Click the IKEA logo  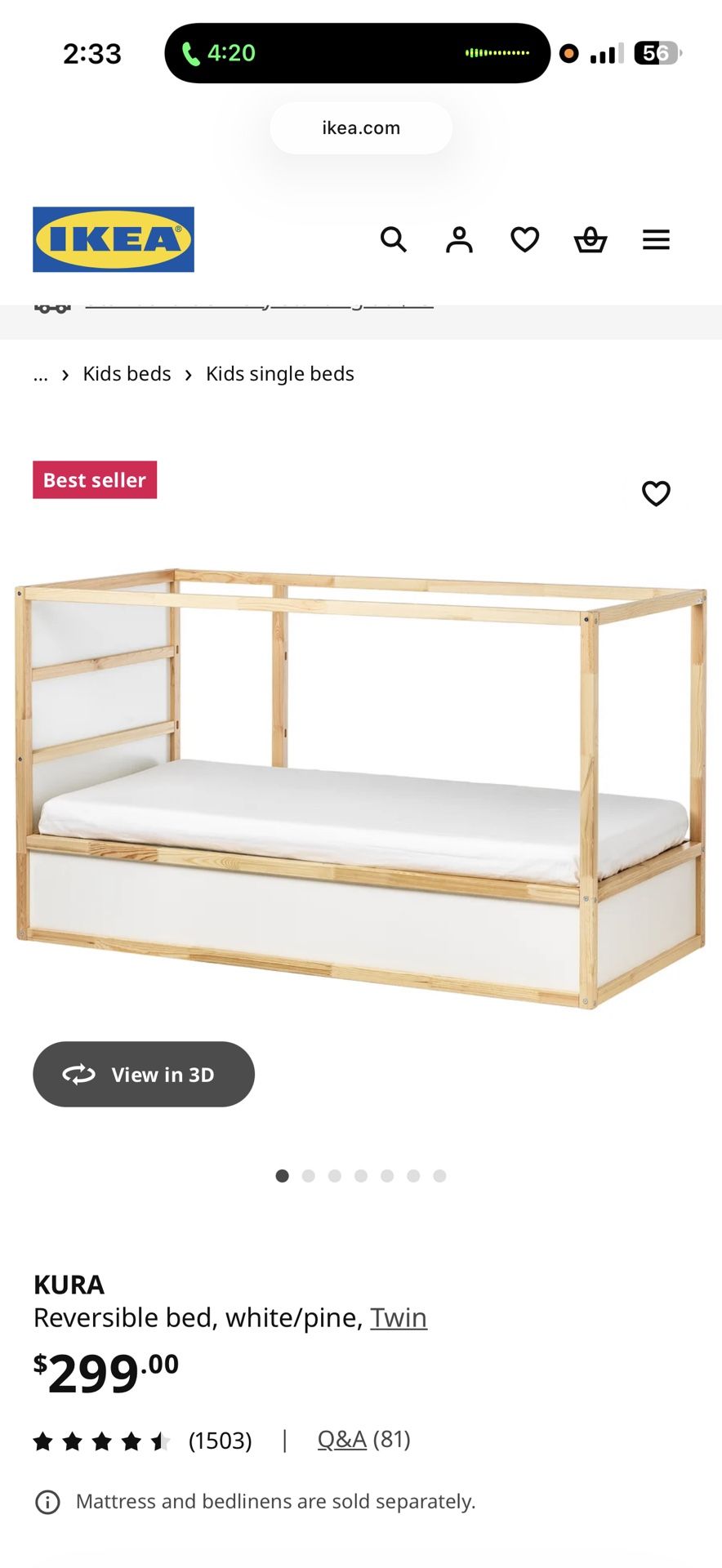pyautogui.click(x=114, y=238)
